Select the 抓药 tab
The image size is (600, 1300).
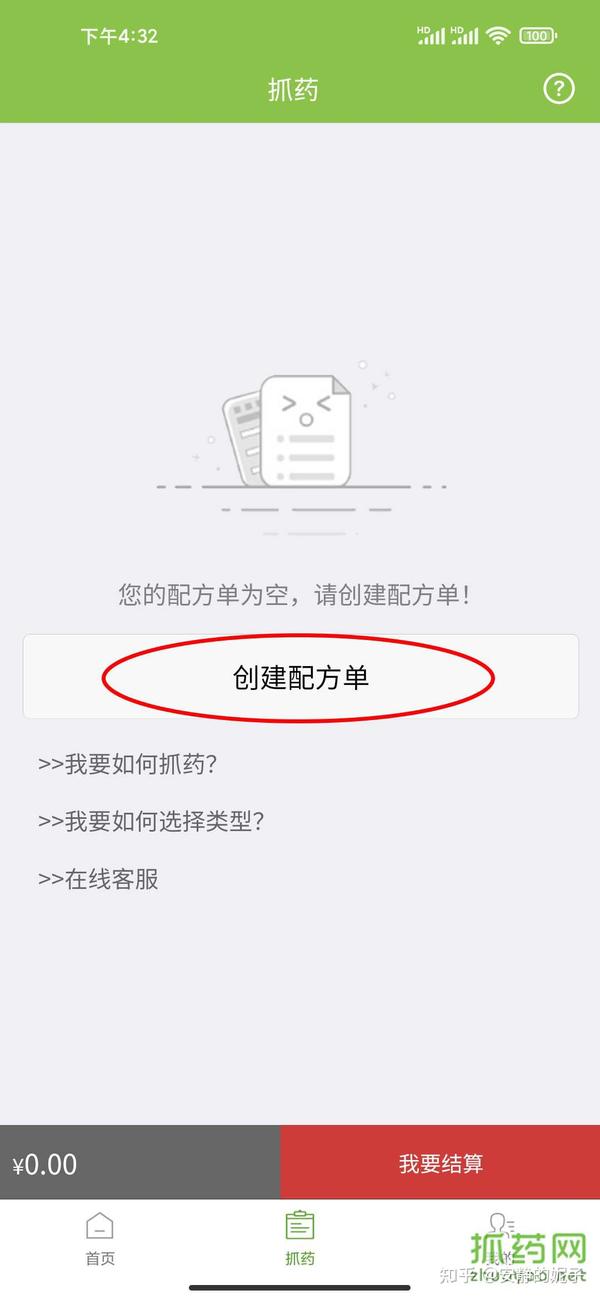(300, 1239)
